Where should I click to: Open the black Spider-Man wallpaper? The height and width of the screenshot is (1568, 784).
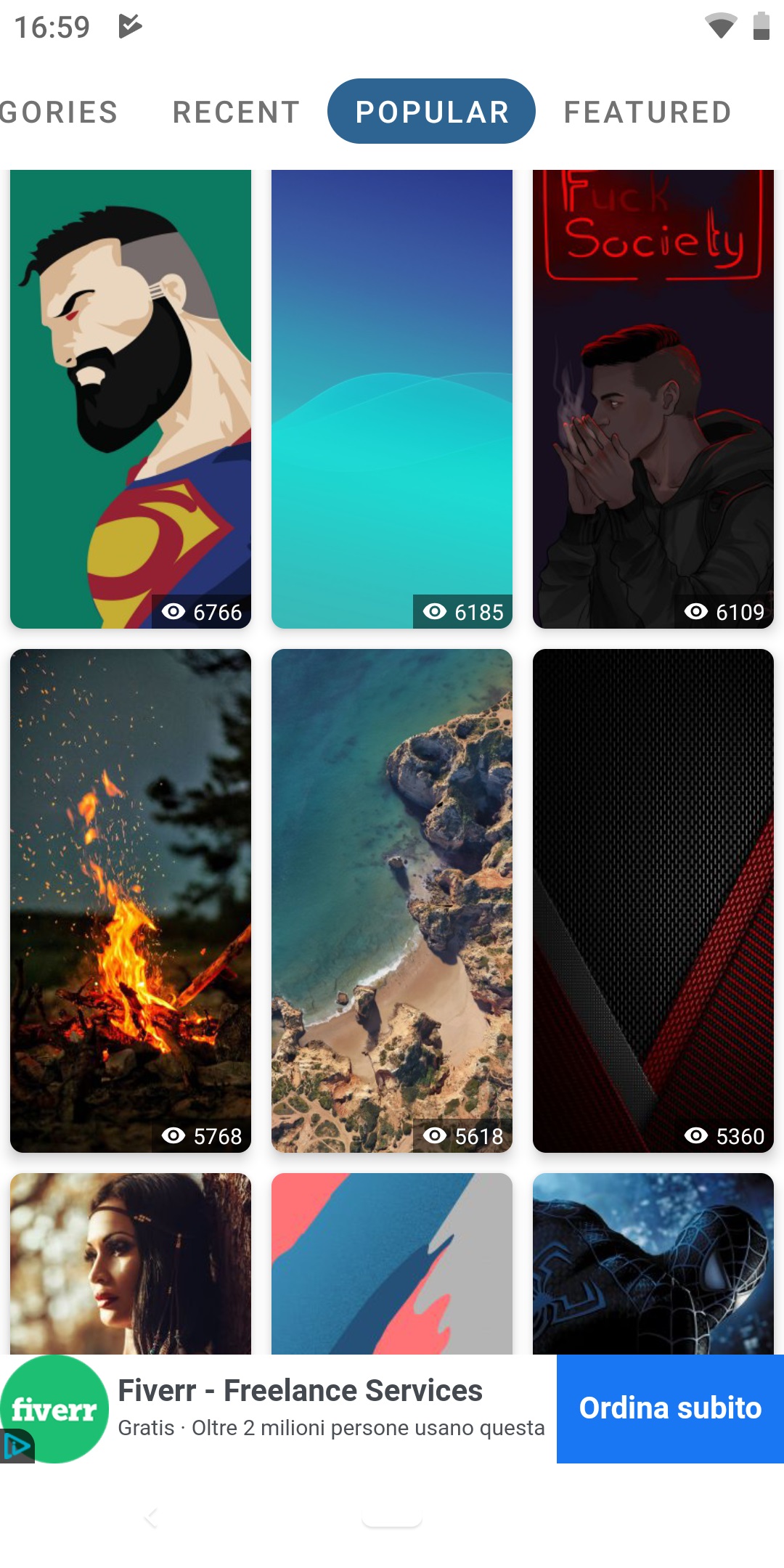pos(653,1264)
